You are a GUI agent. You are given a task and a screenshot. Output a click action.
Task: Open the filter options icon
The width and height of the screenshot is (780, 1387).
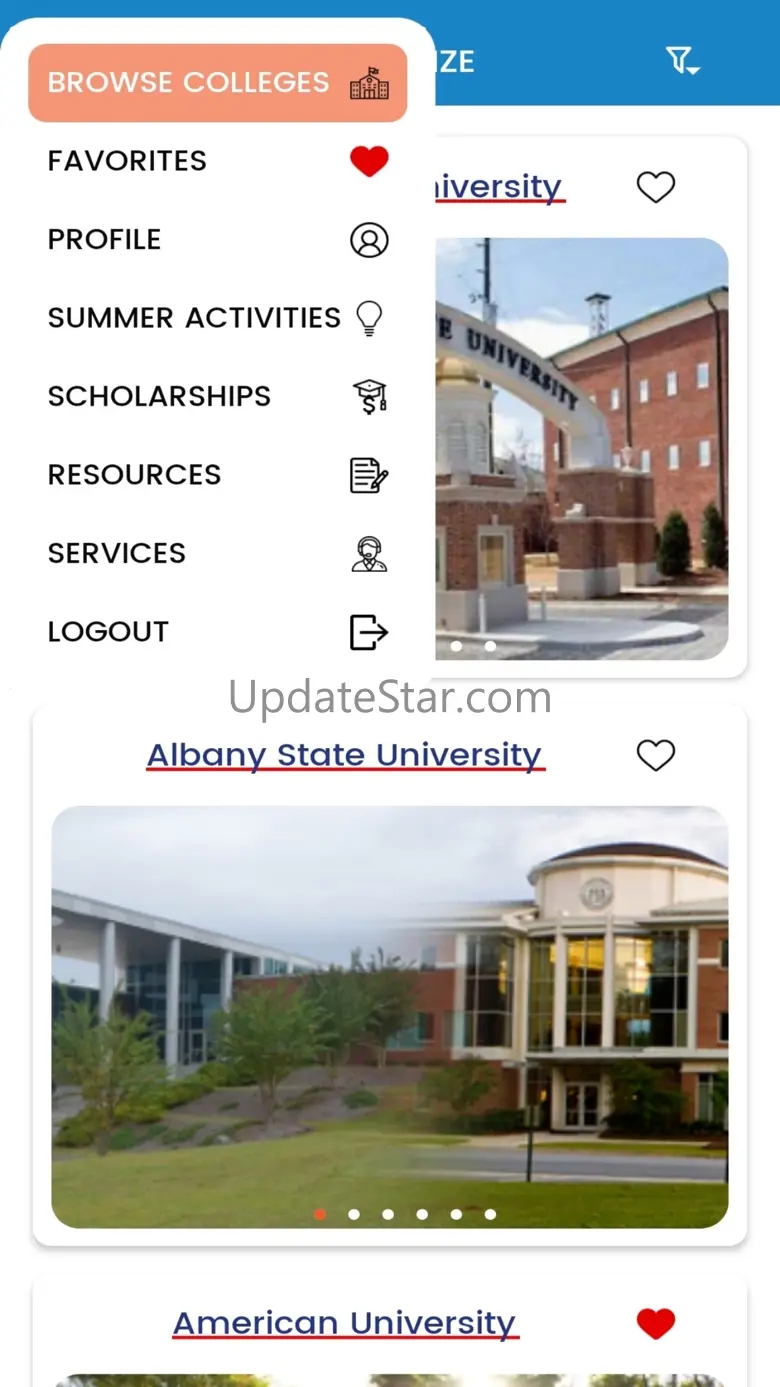click(x=683, y=62)
